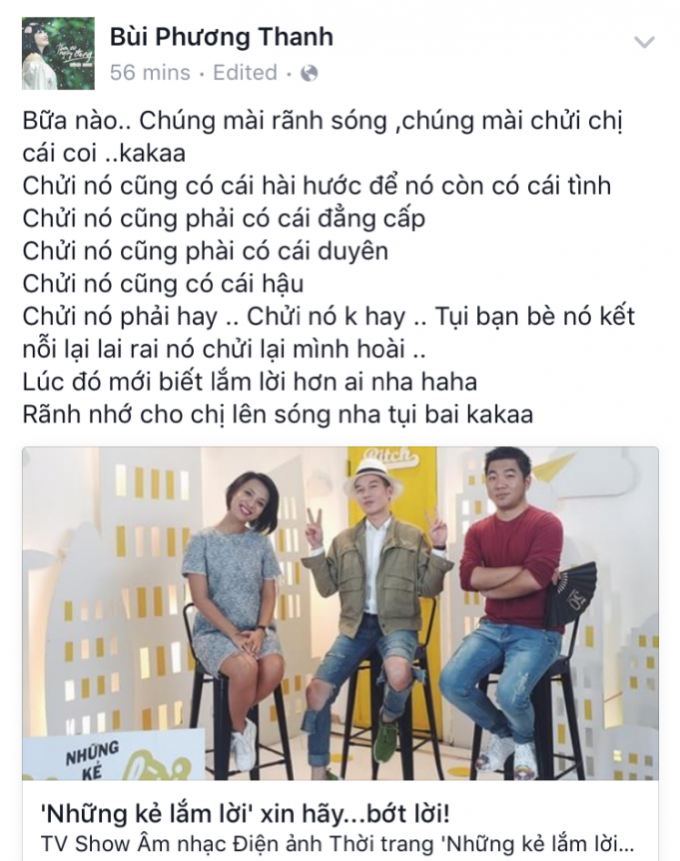View the post's 56 mins timestamp
The width and height of the screenshot is (680, 861).
[151, 73]
